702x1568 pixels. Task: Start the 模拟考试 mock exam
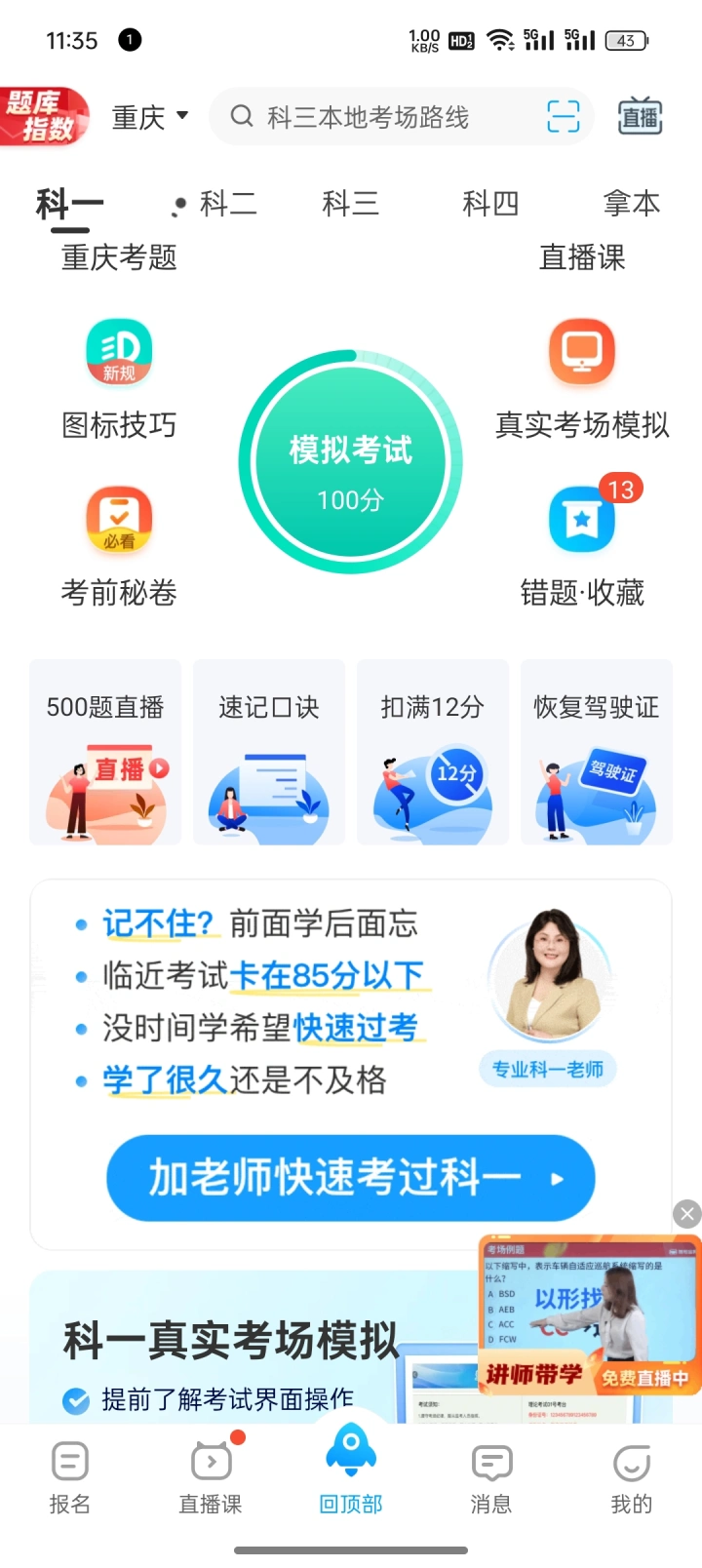pos(351,463)
